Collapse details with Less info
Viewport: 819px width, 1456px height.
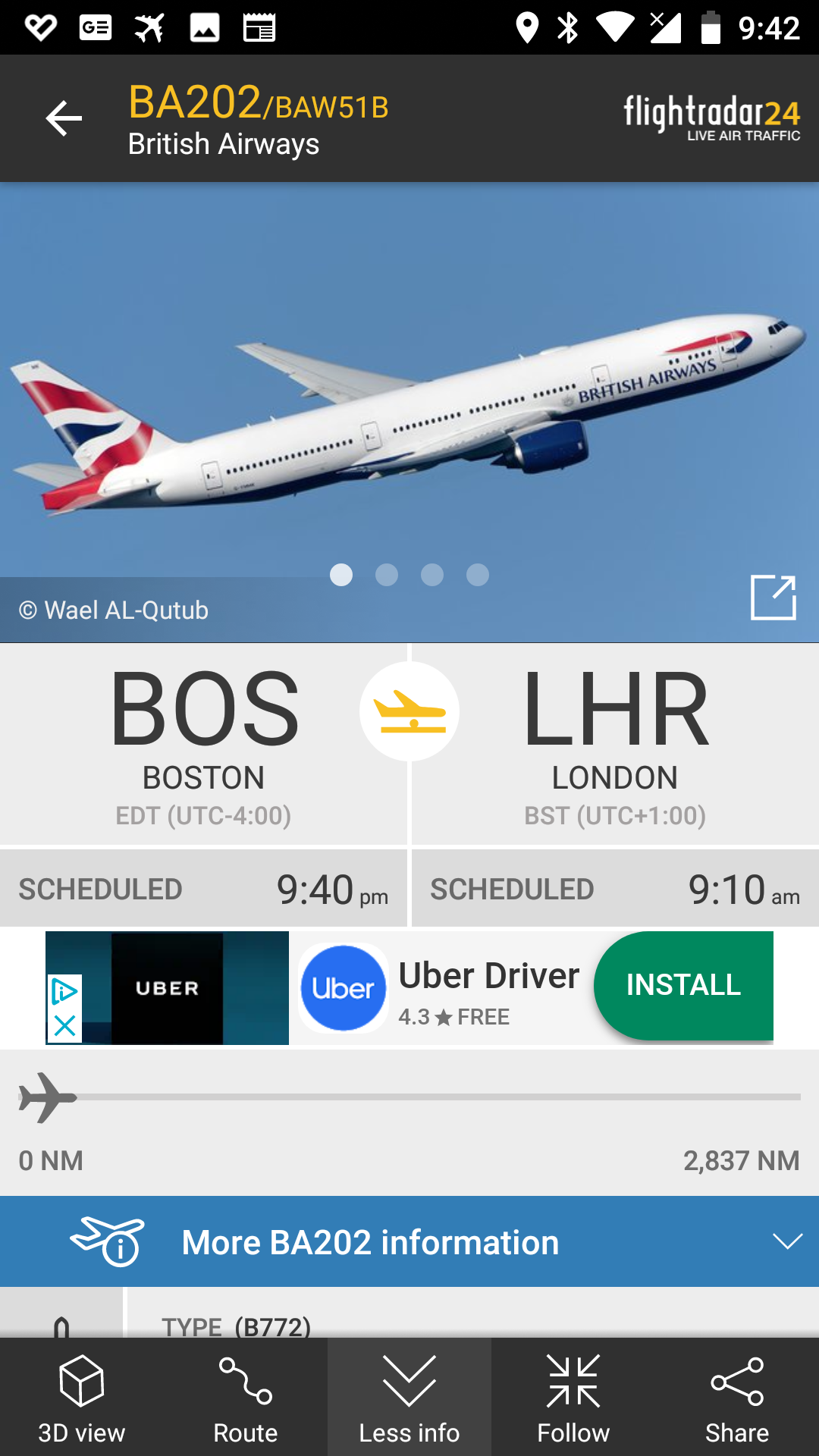point(409,1398)
